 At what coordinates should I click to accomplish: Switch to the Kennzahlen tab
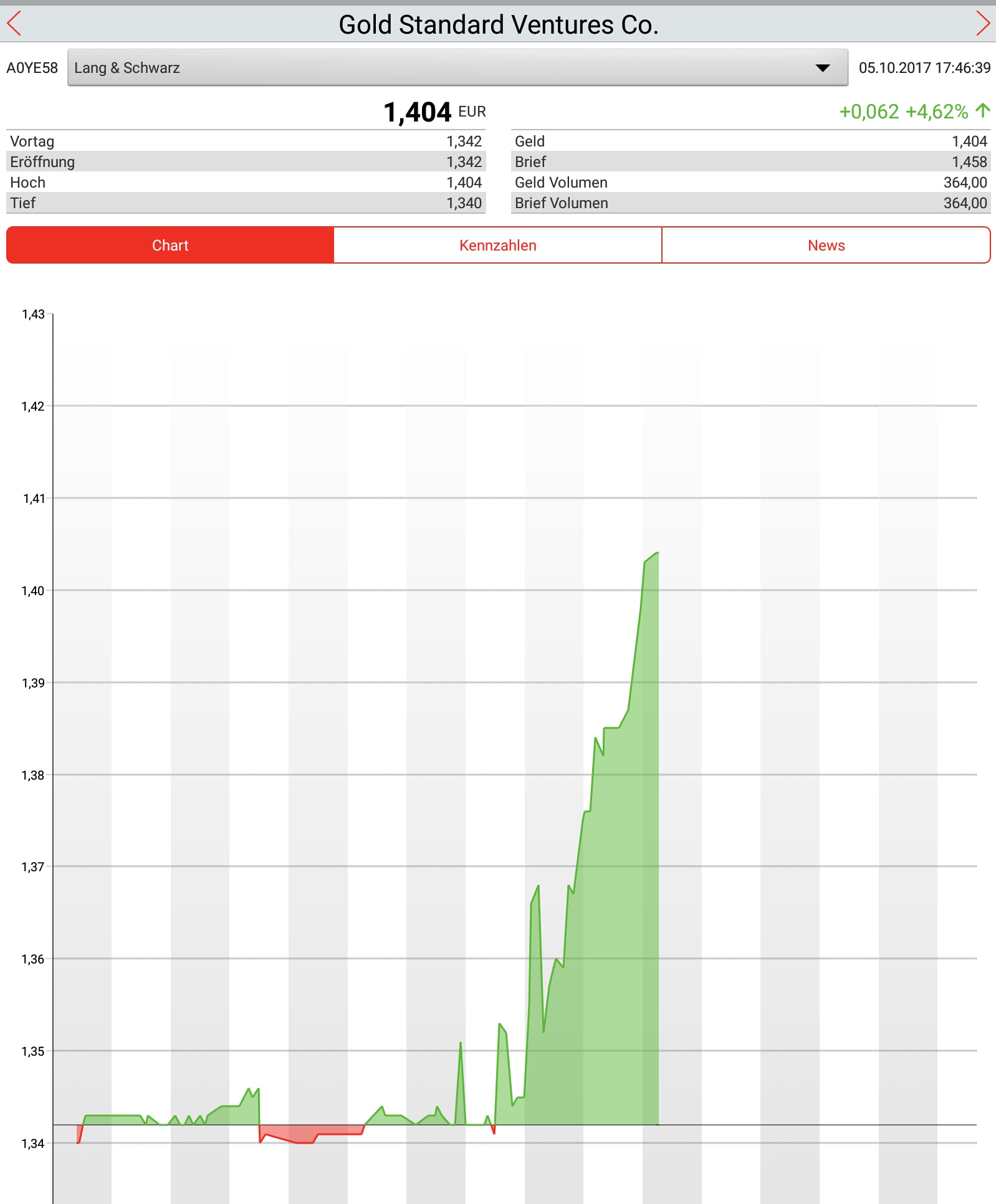pos(497,245)
